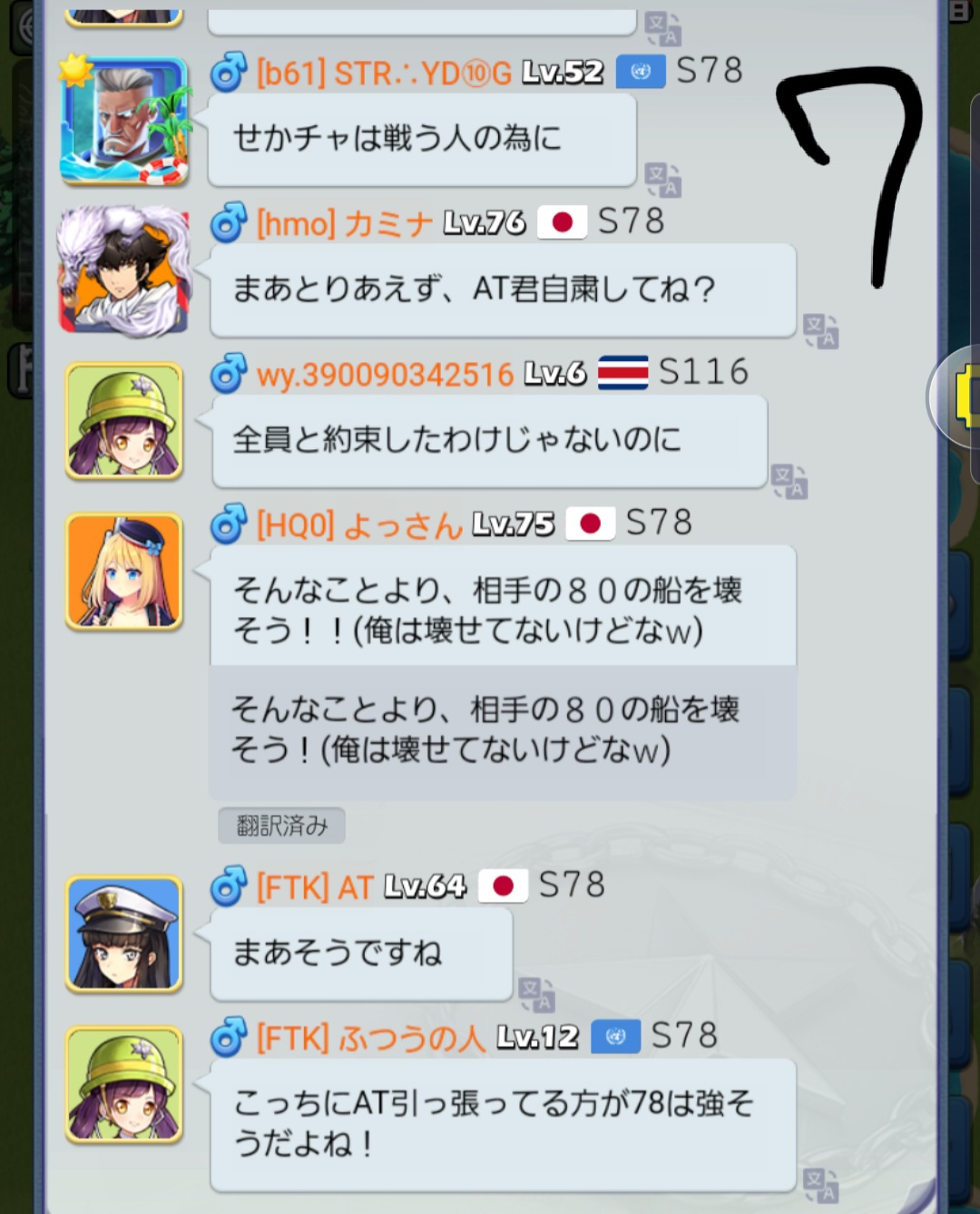The height and width of the screenshot is (1214, 980).
Task: Translate カミナ's message
Action: pyautogui.click(x=820, y=331)
